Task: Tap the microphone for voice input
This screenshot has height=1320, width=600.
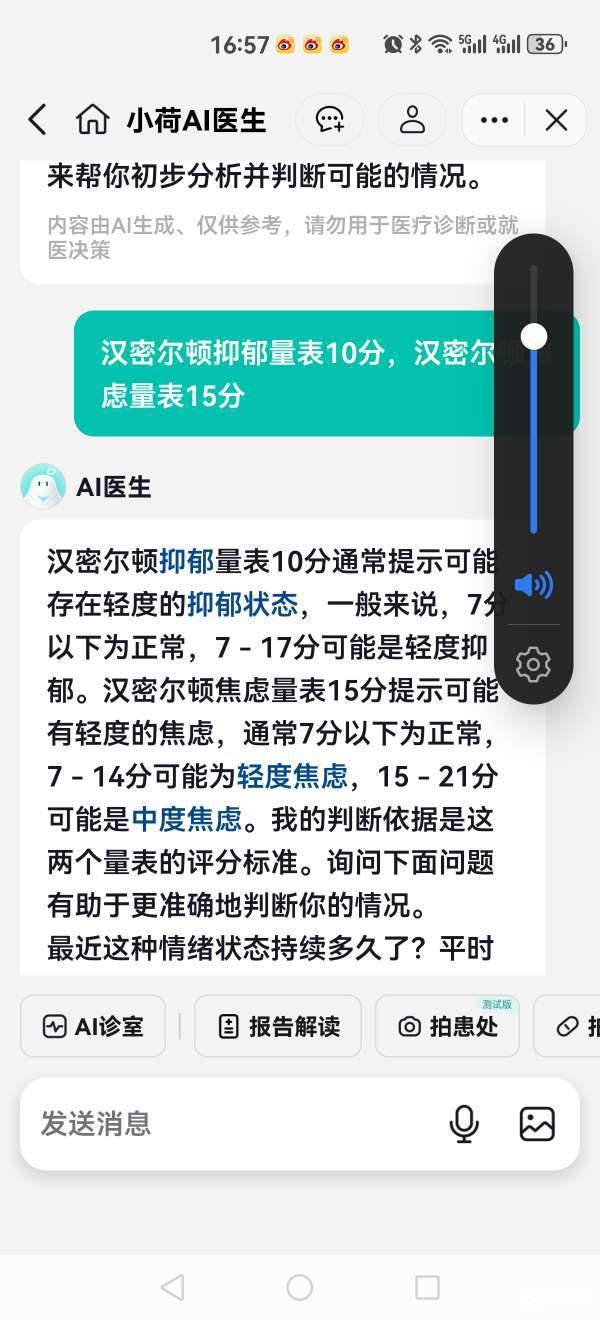Action: click(x=464, y=1123)
